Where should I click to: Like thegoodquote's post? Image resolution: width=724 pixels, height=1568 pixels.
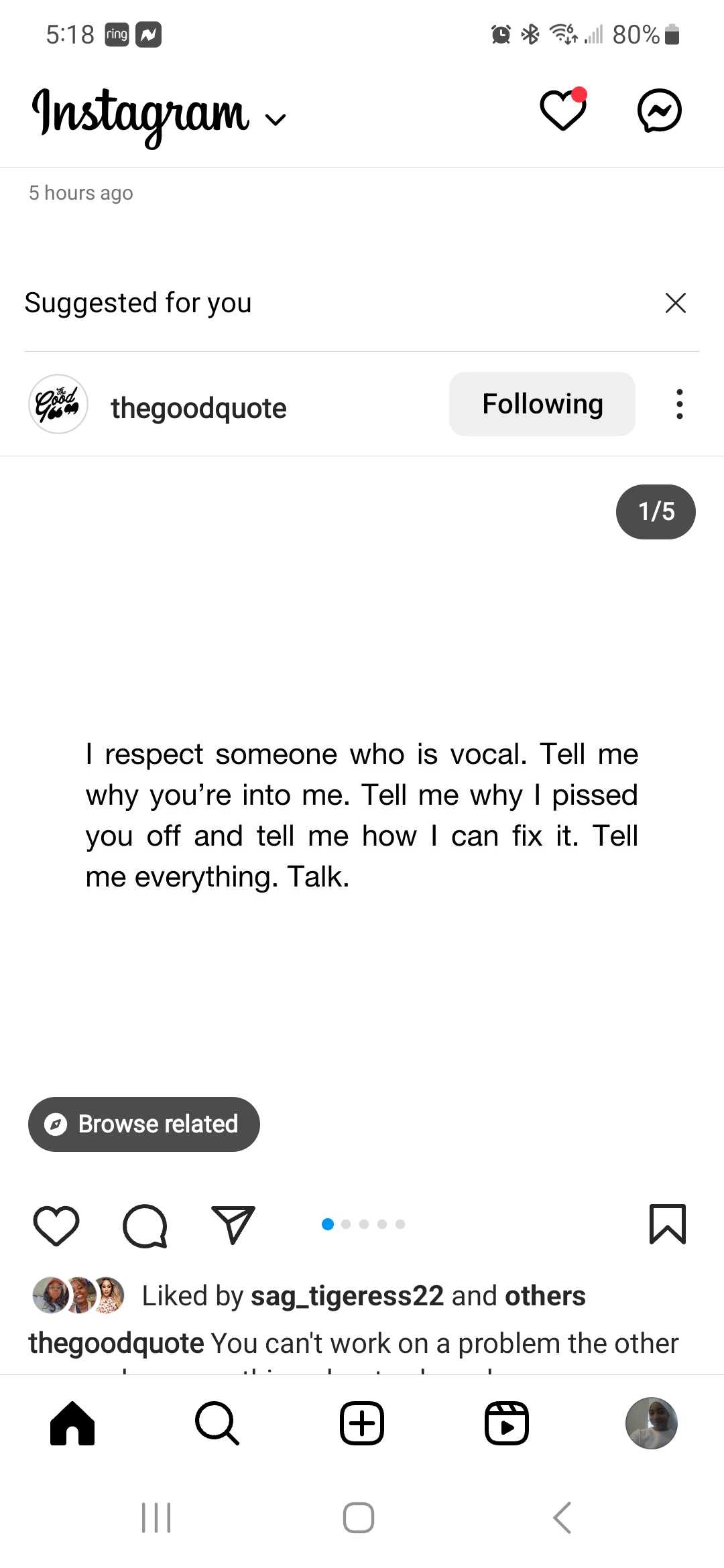(x=56, y=1226)
